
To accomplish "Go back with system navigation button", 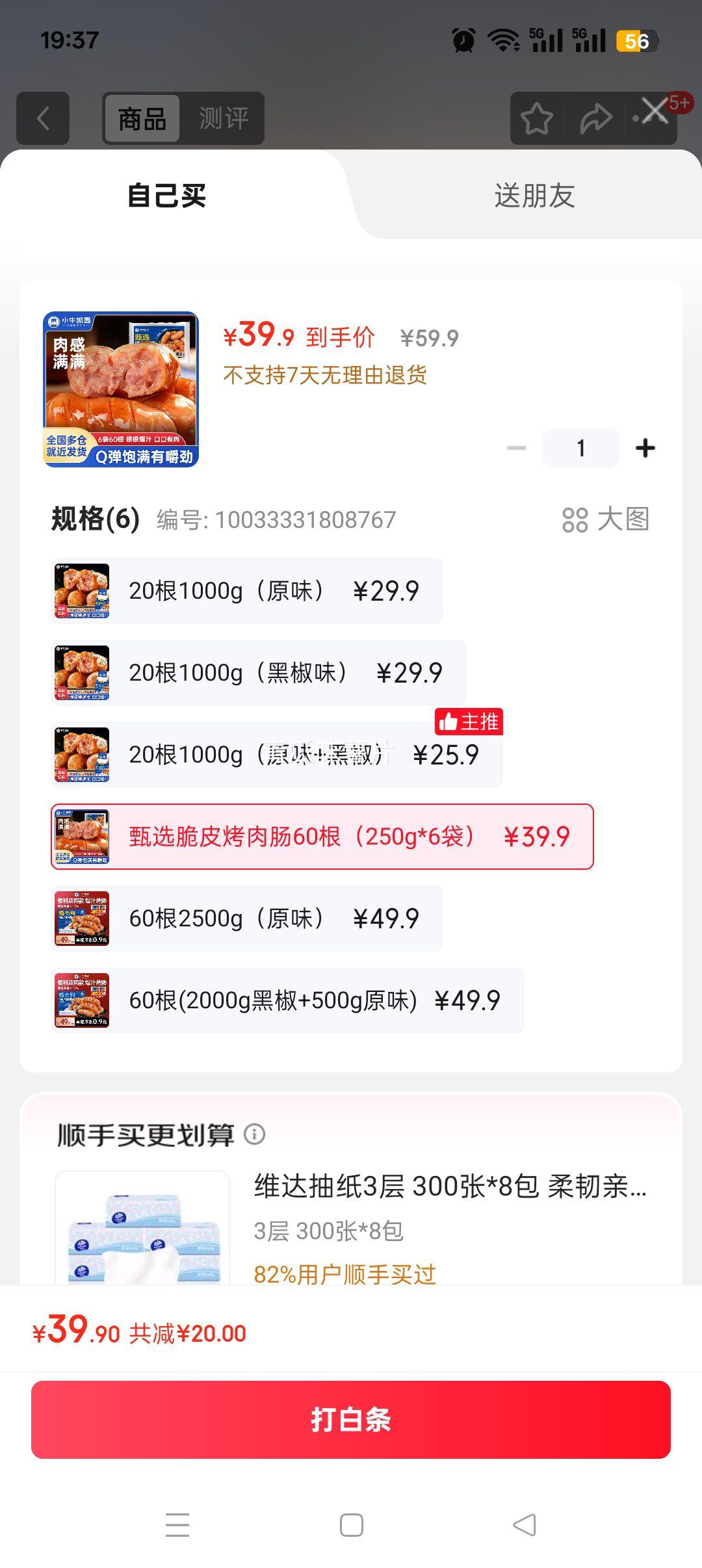I will click(x=525, y=1525).
